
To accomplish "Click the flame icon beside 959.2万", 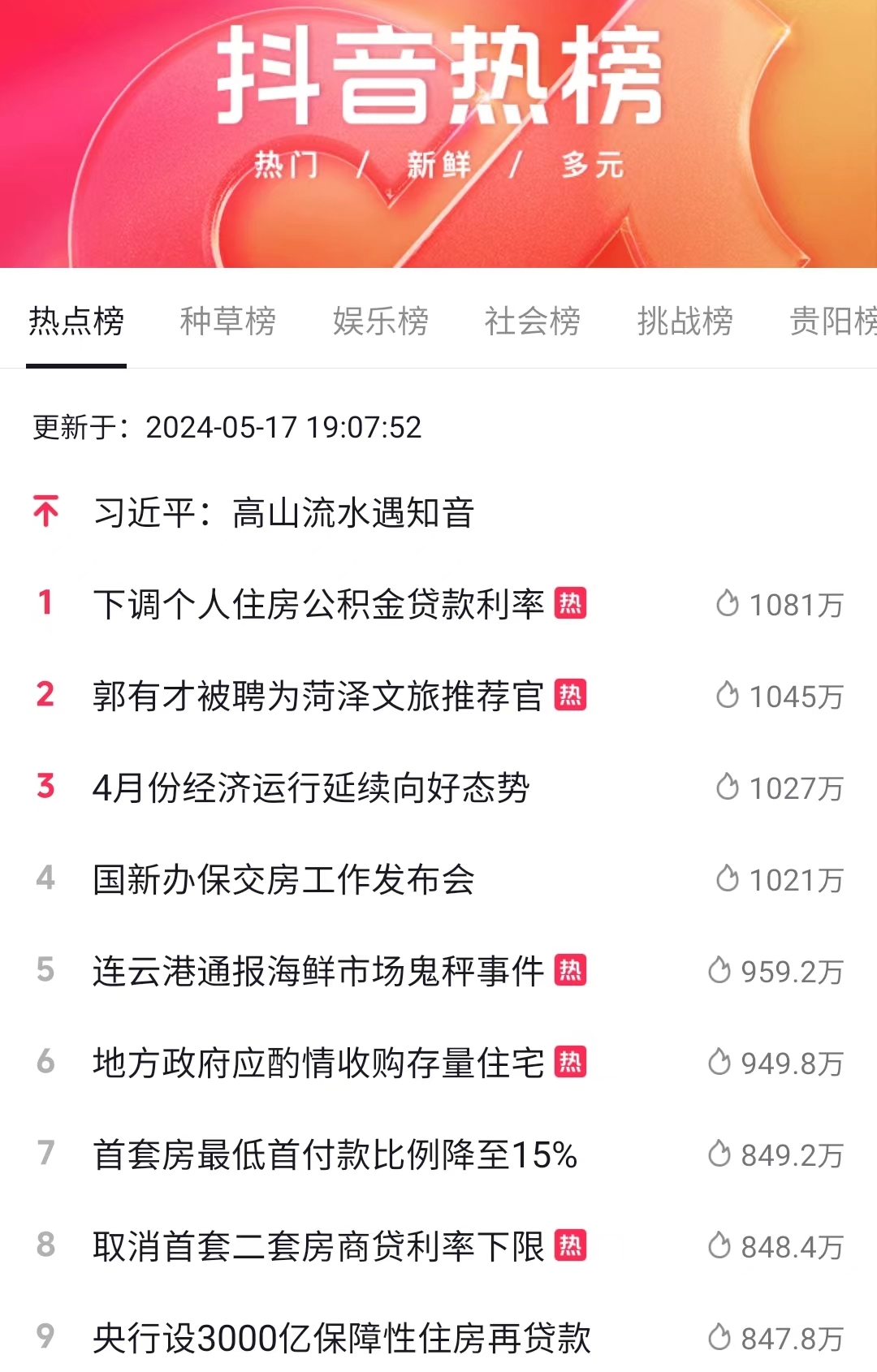I will coord(718,968).
